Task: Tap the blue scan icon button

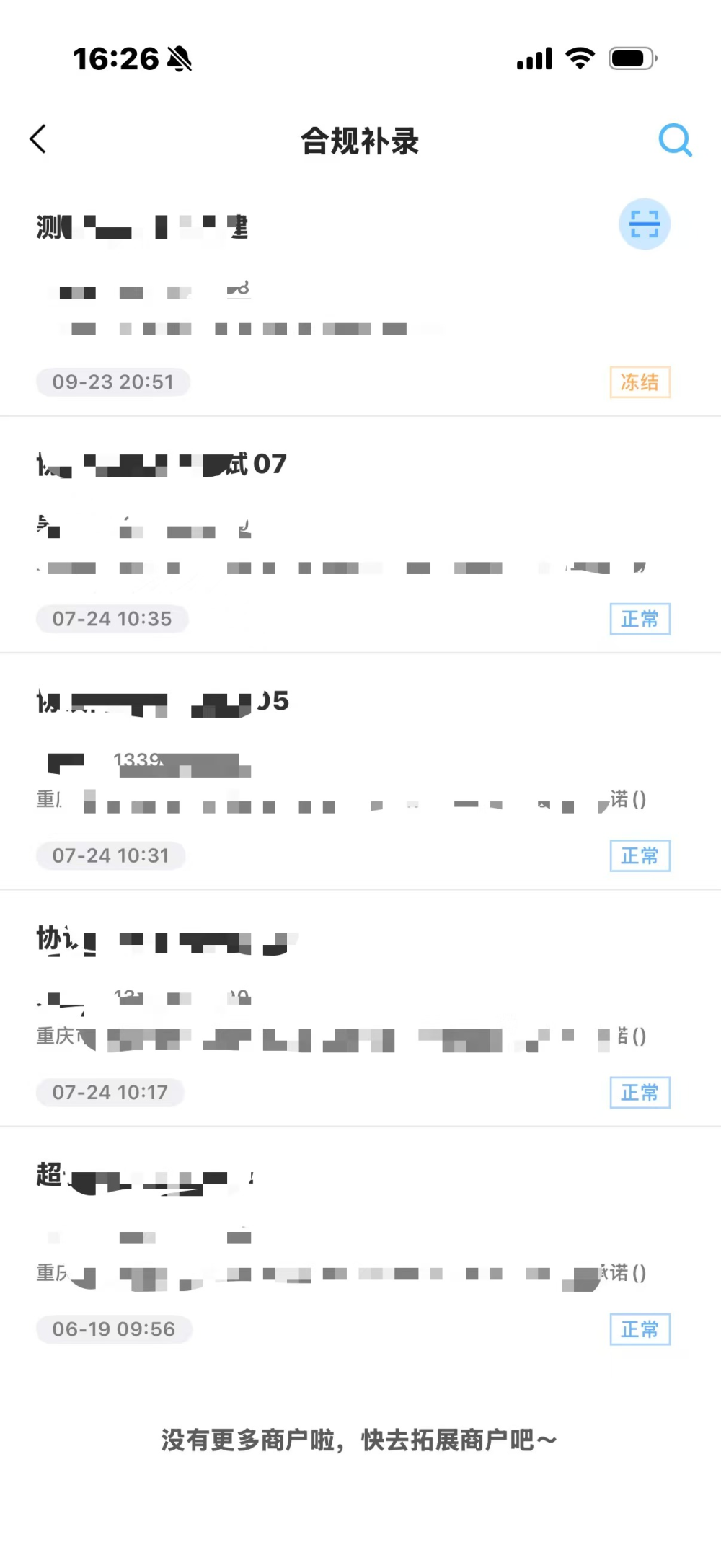Action: pyautogui.click(x=644, y=224)
